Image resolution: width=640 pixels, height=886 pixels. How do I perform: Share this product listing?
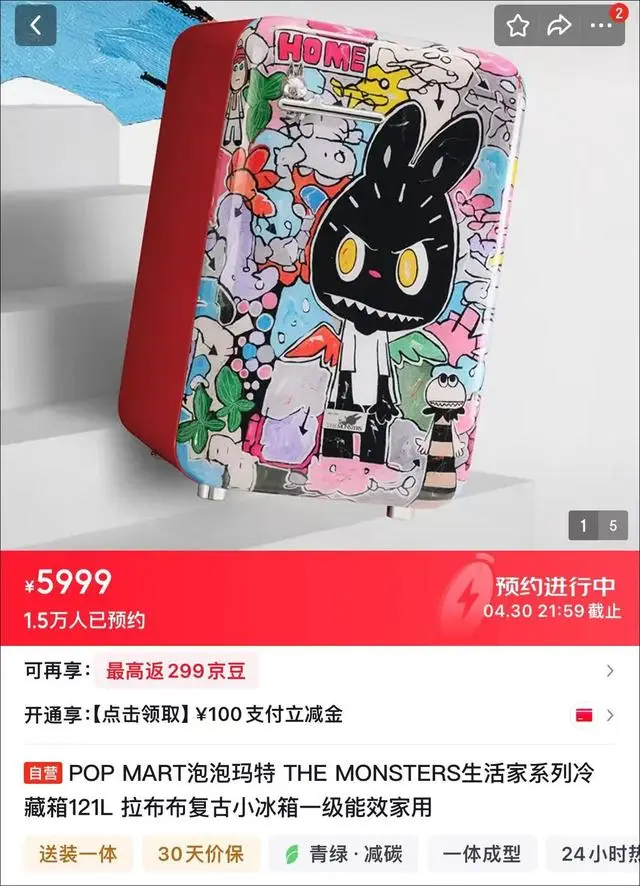559,27
